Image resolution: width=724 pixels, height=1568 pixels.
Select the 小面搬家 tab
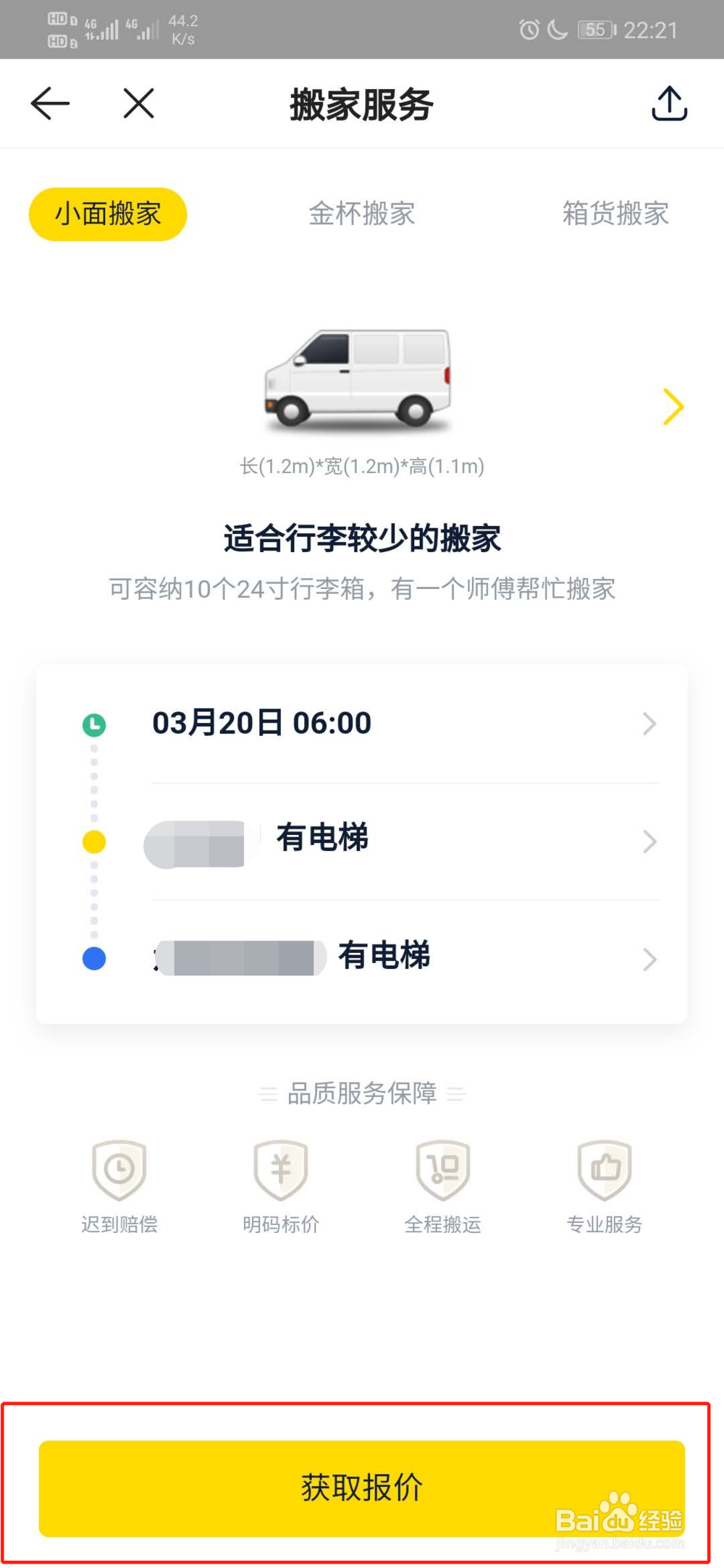(x=108, y=214)
